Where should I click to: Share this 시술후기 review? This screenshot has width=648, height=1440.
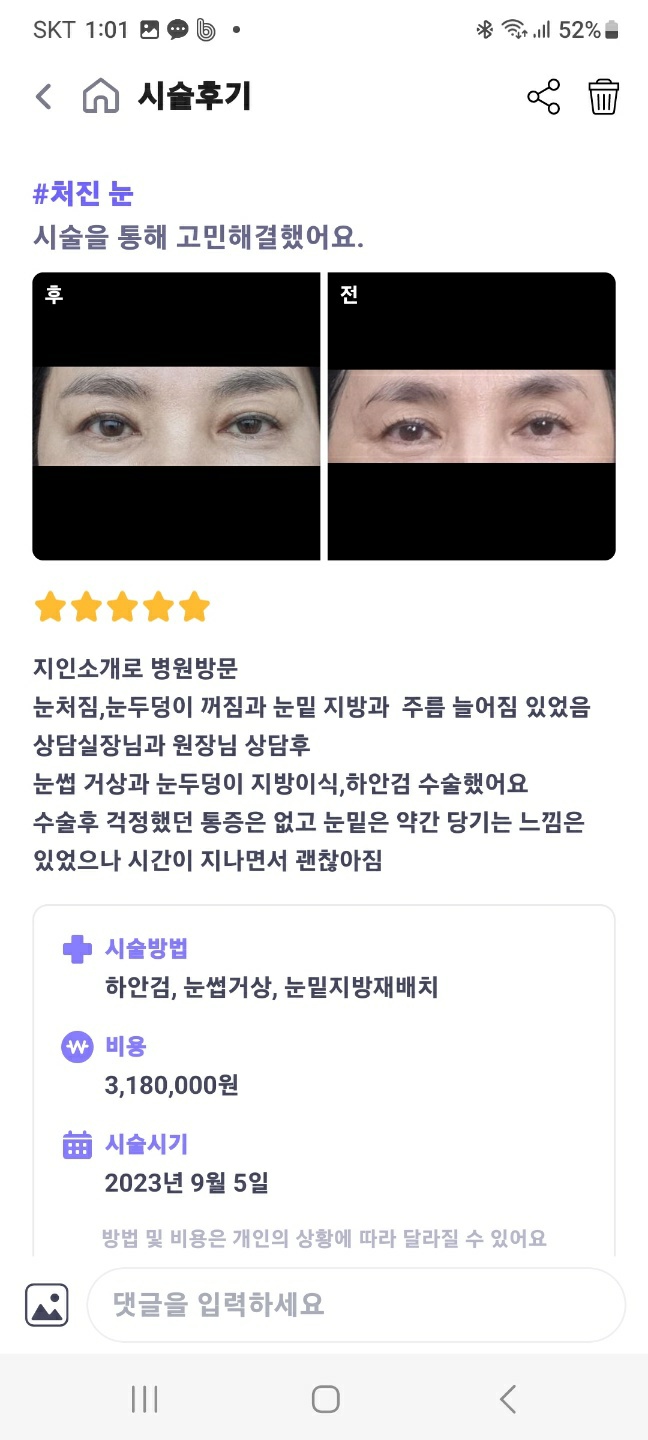(543, 97)
